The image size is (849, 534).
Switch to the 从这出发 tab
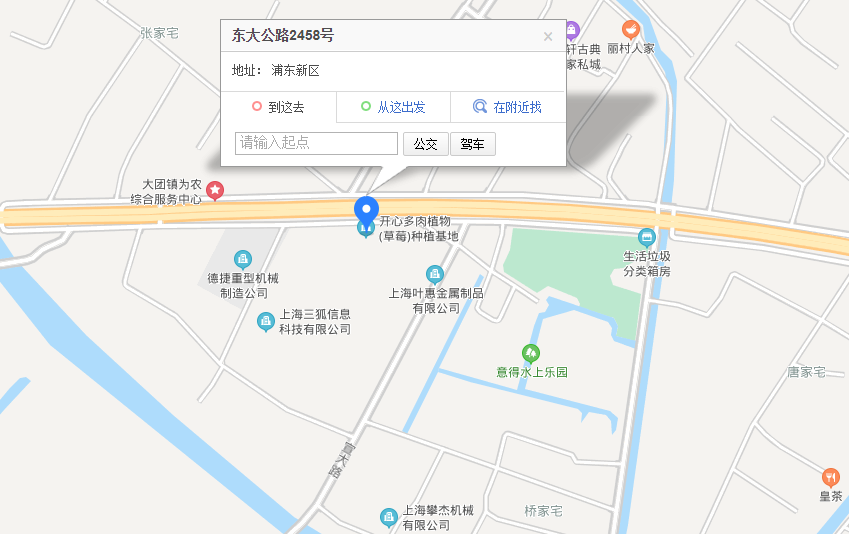393,107
